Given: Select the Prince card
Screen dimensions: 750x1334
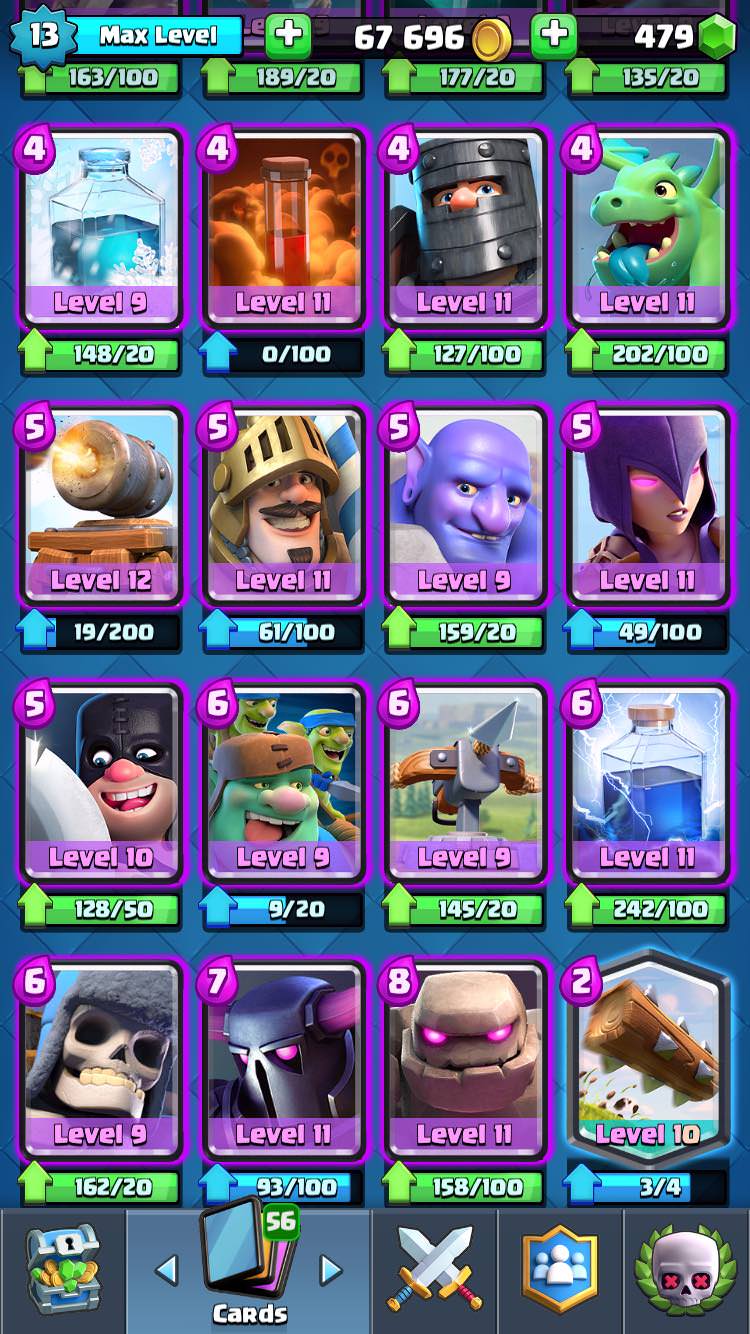Looking at the screenshot, I should click(x=284, y=505).
